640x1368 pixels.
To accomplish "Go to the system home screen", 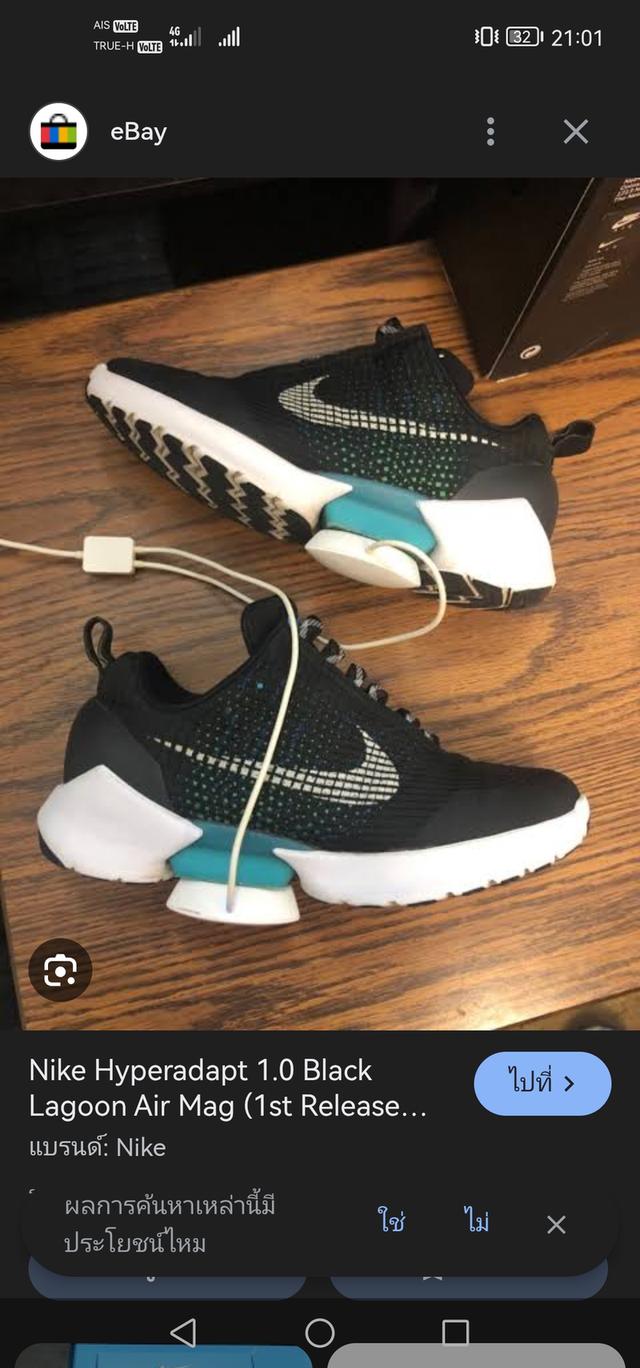I will point(320,1332).
